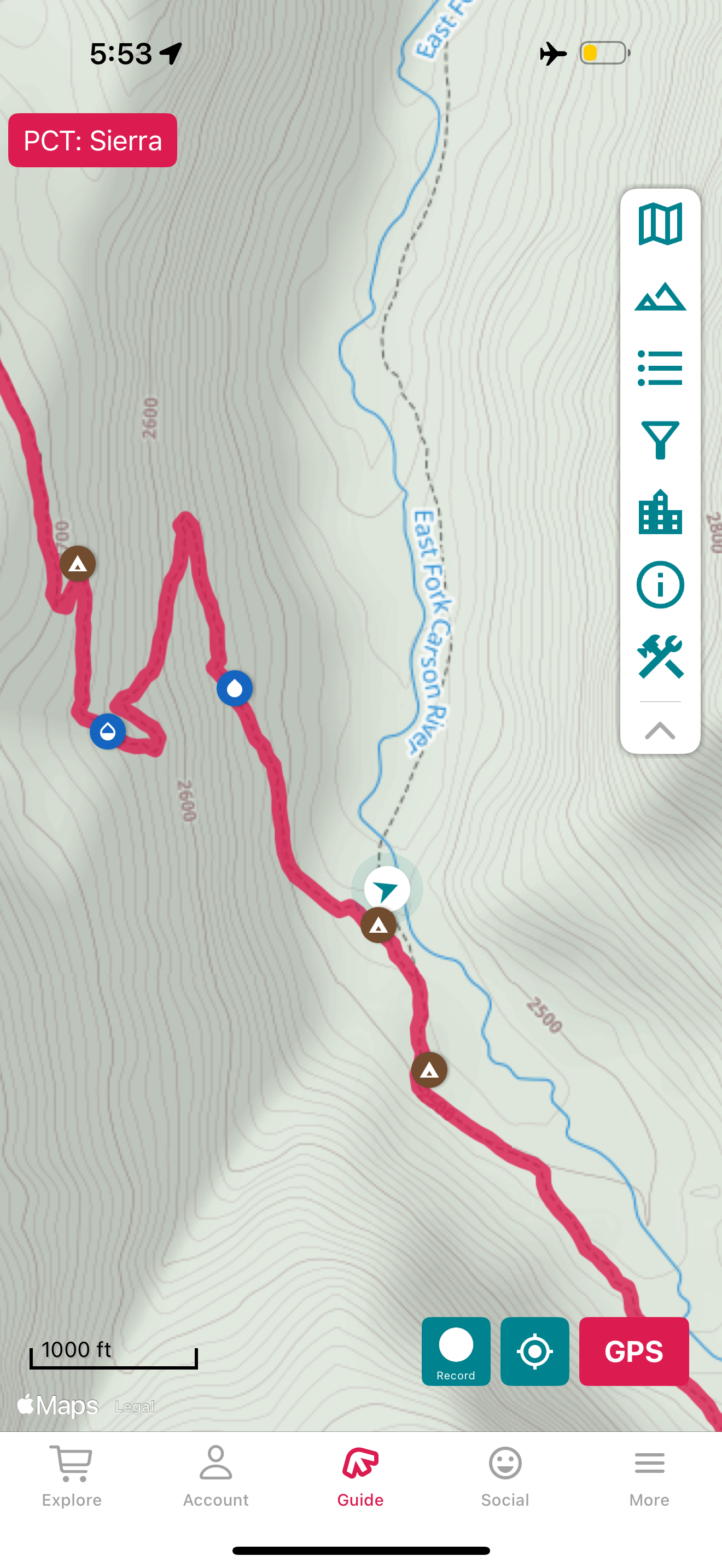
Task: Tap the red GPS button
Action: click(x=634, y=1351)
